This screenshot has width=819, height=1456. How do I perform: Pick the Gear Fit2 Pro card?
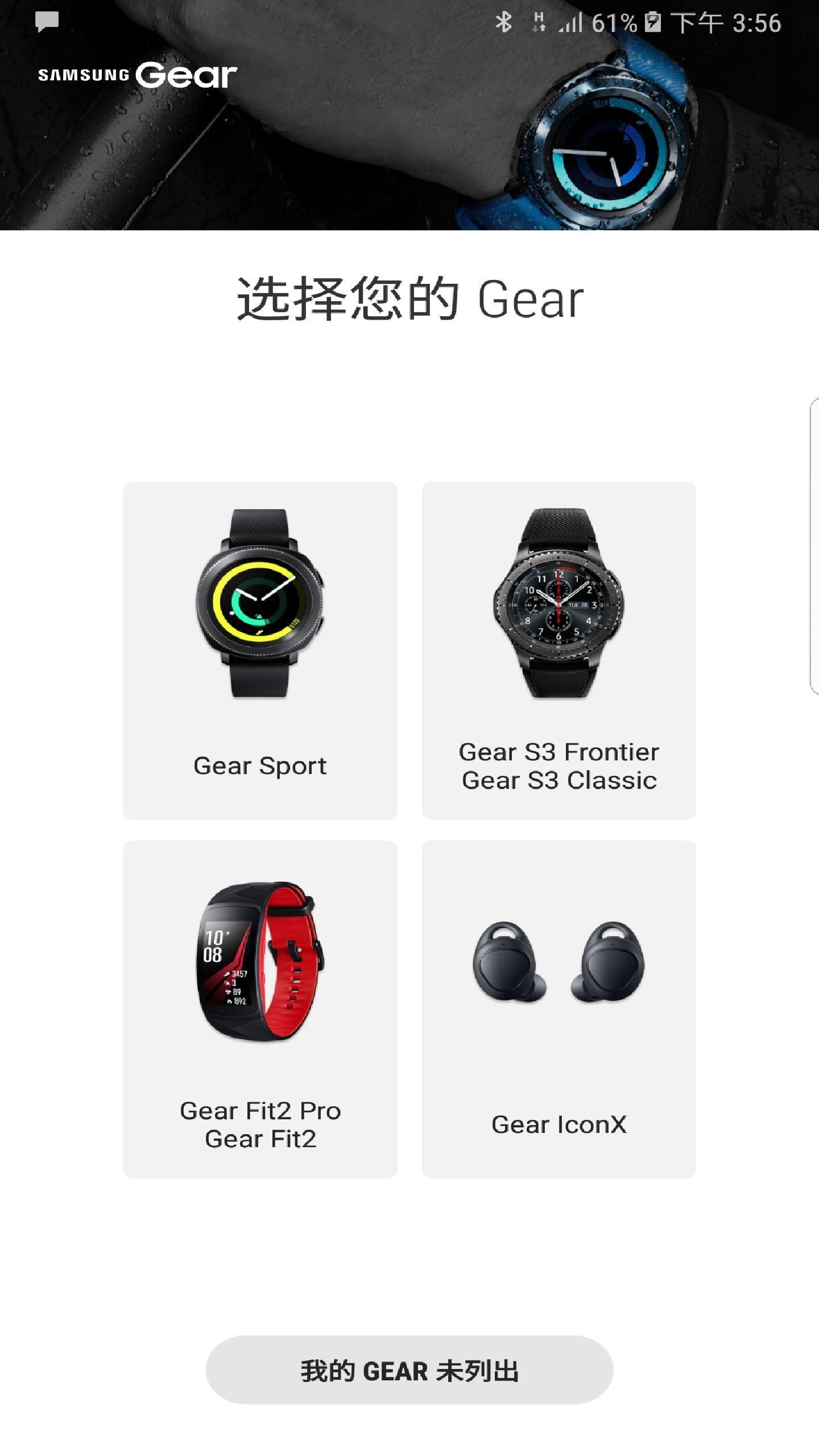260,1008
